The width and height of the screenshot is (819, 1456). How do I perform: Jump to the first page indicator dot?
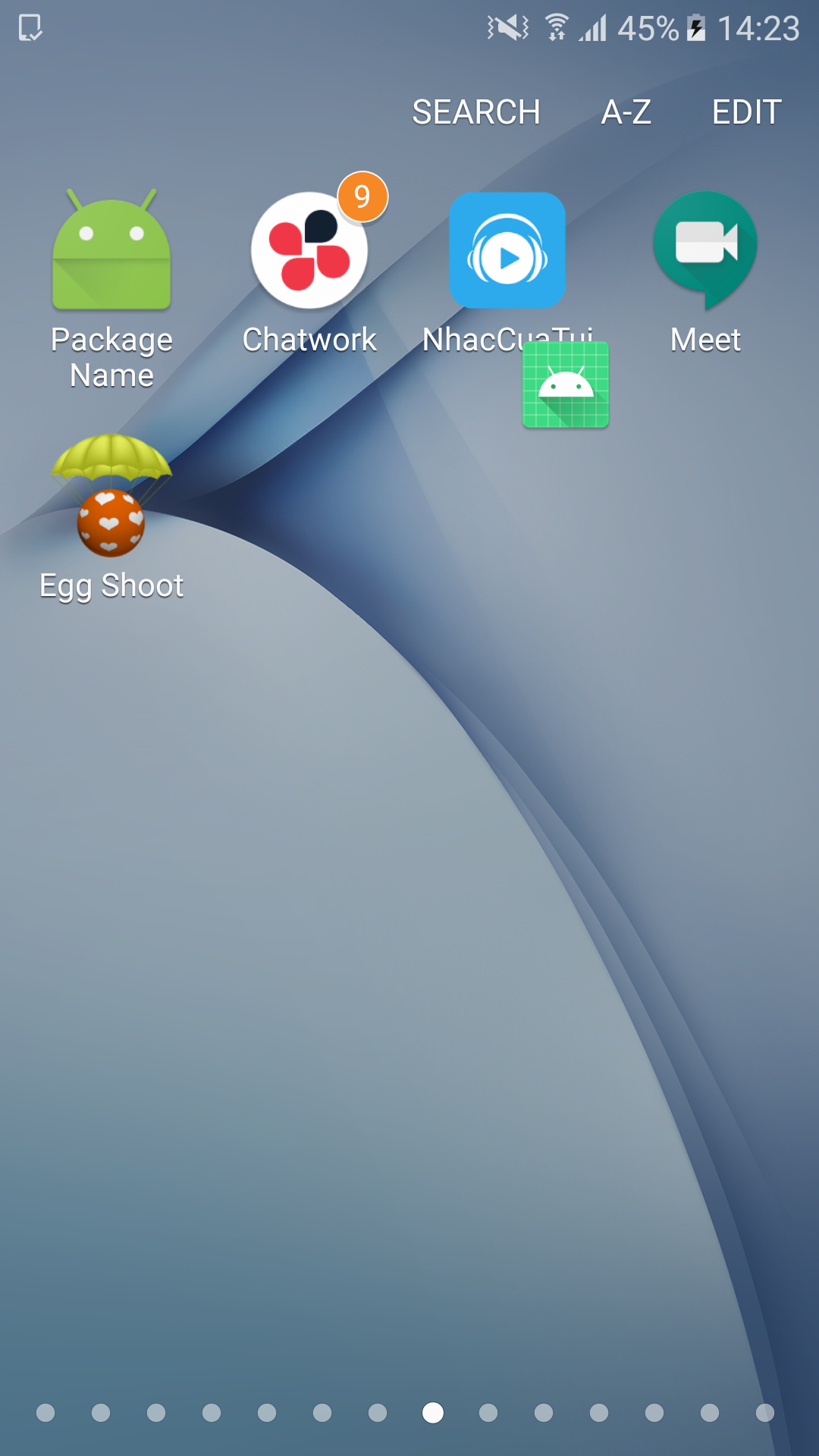click(x=45, y=1413)
